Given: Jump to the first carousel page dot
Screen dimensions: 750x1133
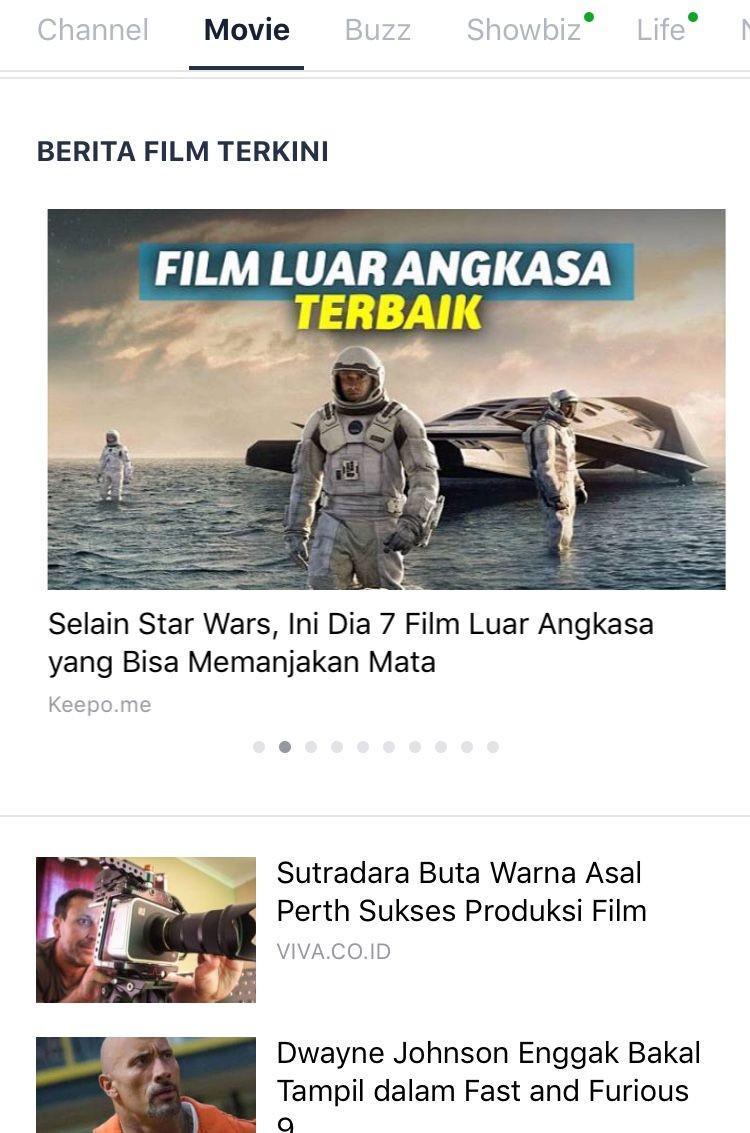Looking at the screenshot, I should [259, 747].
